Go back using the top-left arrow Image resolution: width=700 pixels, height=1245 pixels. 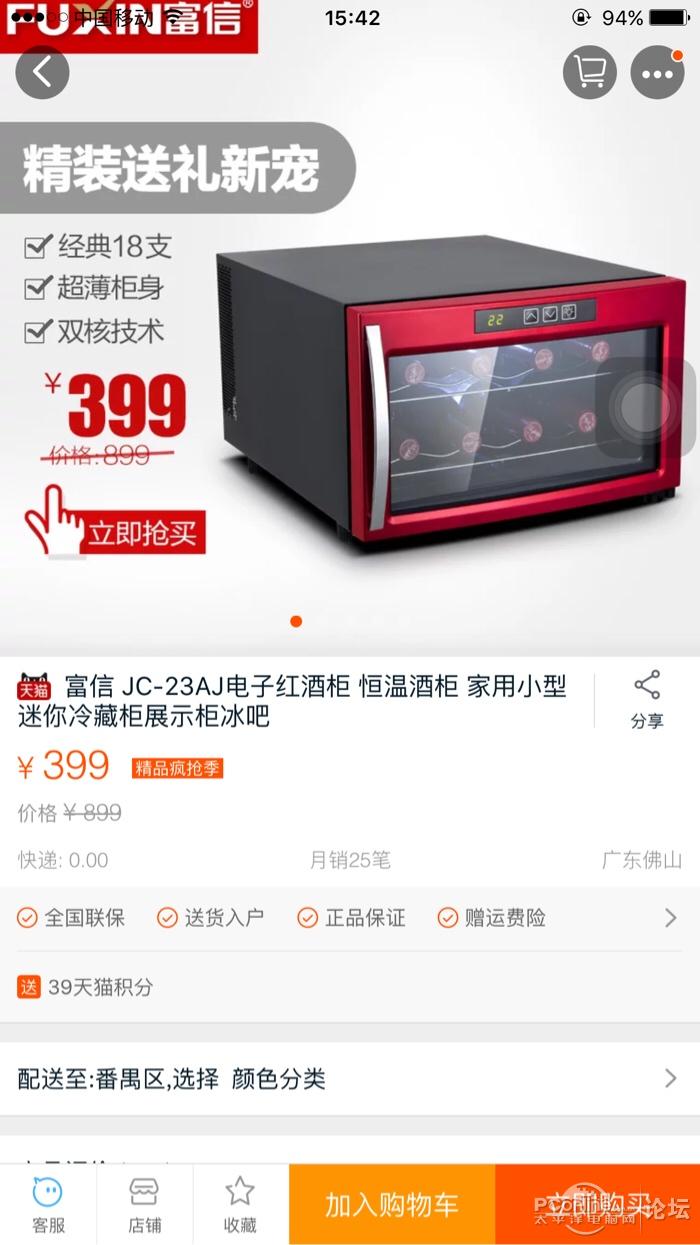42,72
